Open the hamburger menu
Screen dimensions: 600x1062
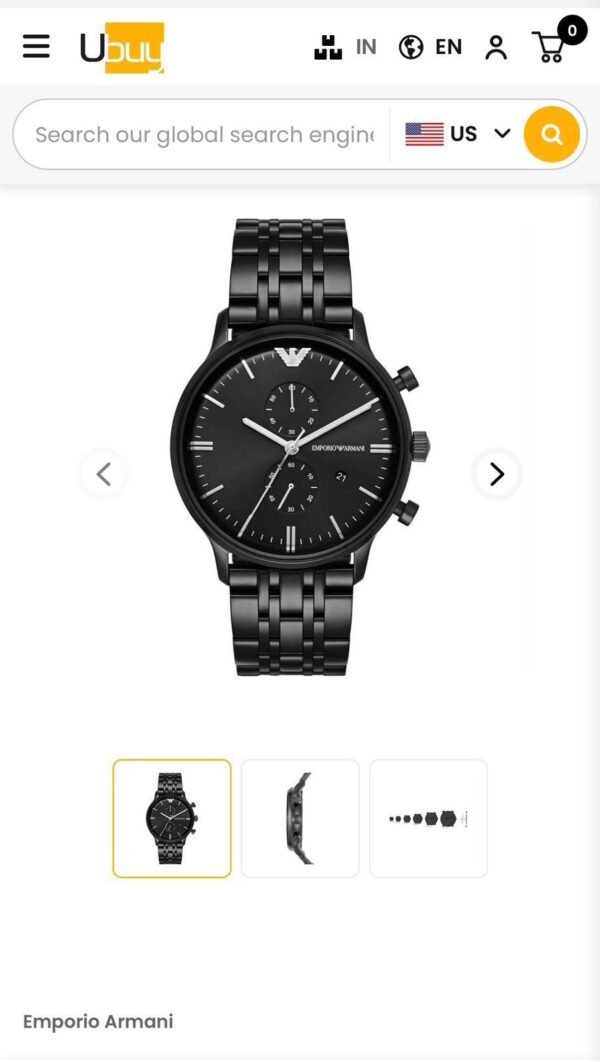(x=36, y=46)
